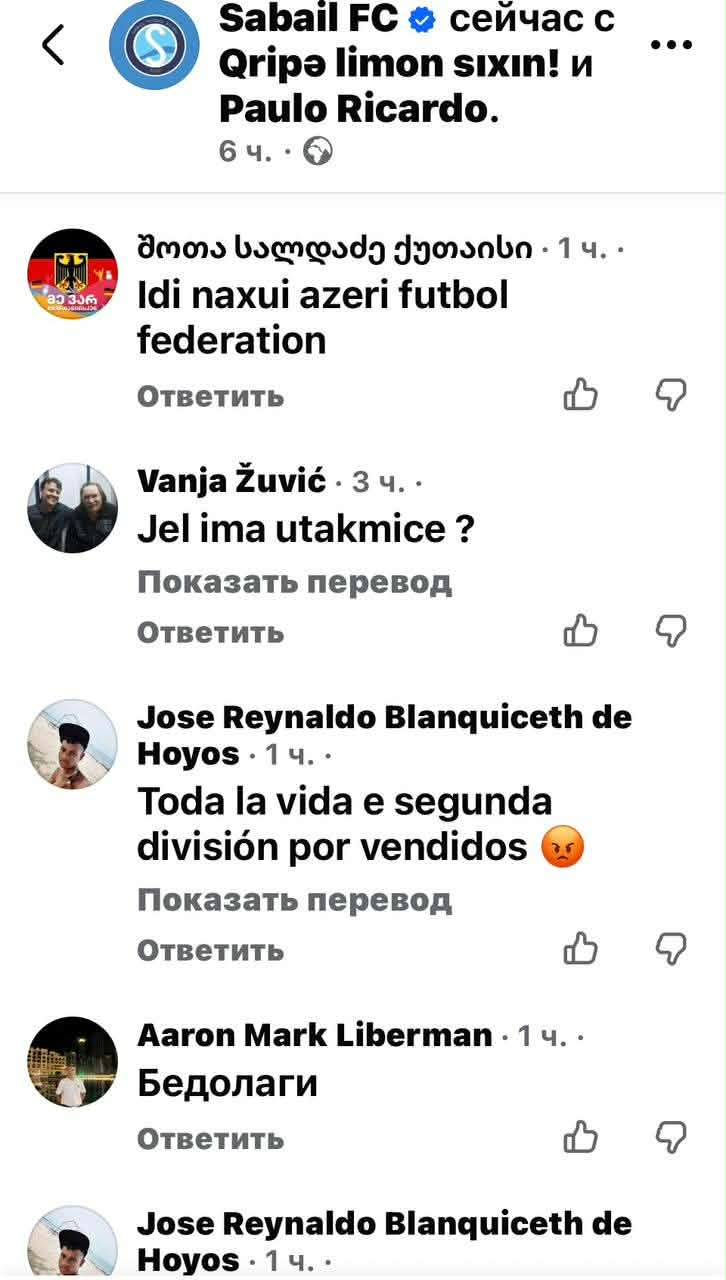The width and height of the screenshot is (726, 1280).
Task: Like Vanja Žuvić's comment
Action: [x=581, y=631]
